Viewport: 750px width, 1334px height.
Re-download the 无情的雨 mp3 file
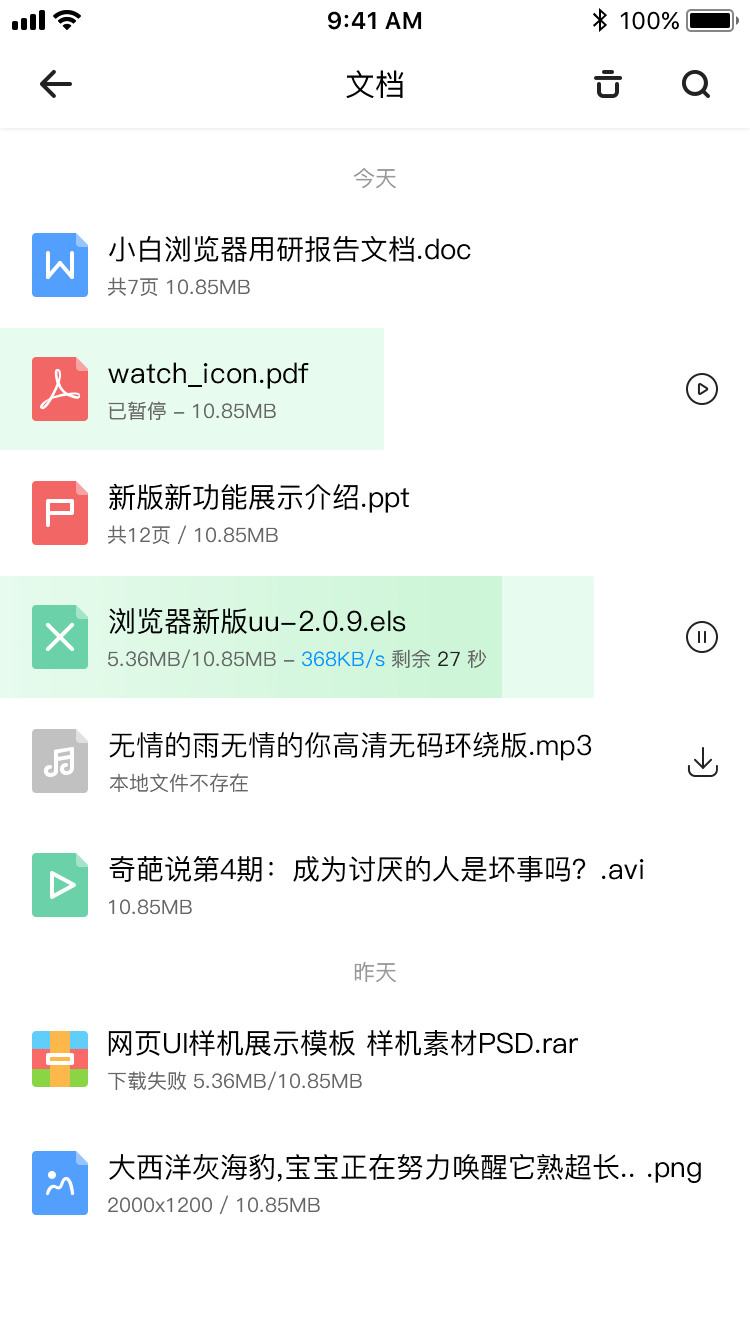click(703, 762)
